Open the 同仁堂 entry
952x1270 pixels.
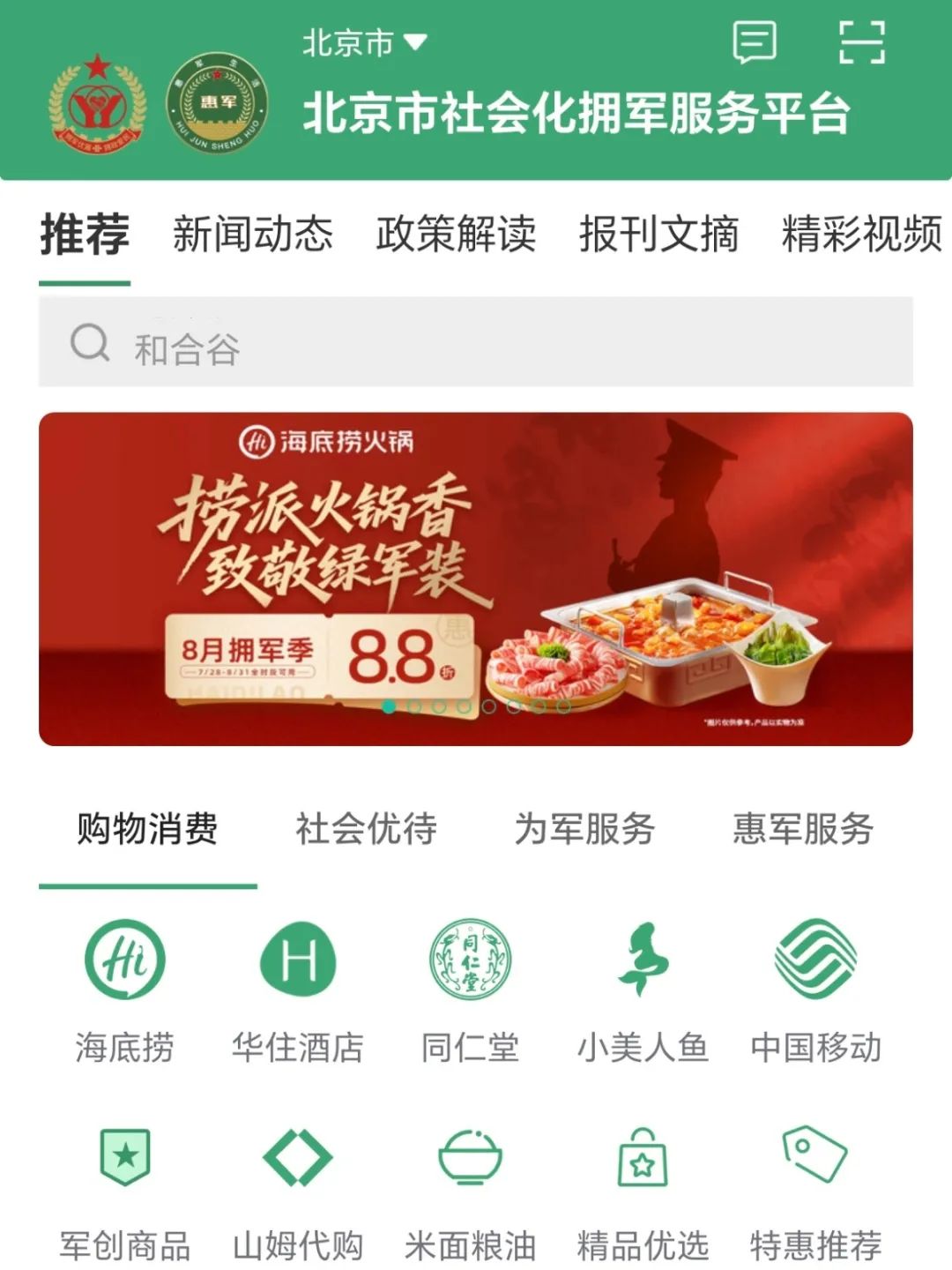click(x=470, y=990)
